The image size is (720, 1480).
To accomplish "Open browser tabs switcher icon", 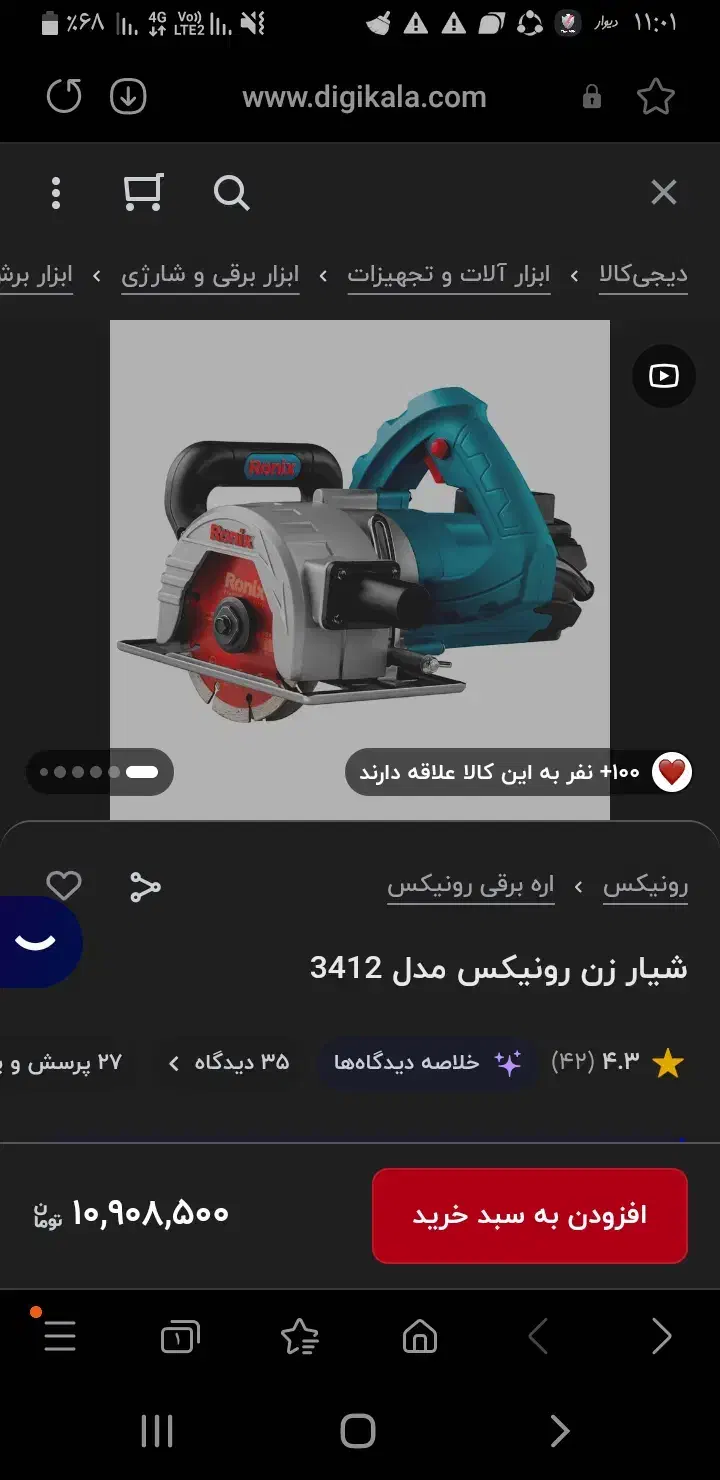I will click(x=179, y=1336).
